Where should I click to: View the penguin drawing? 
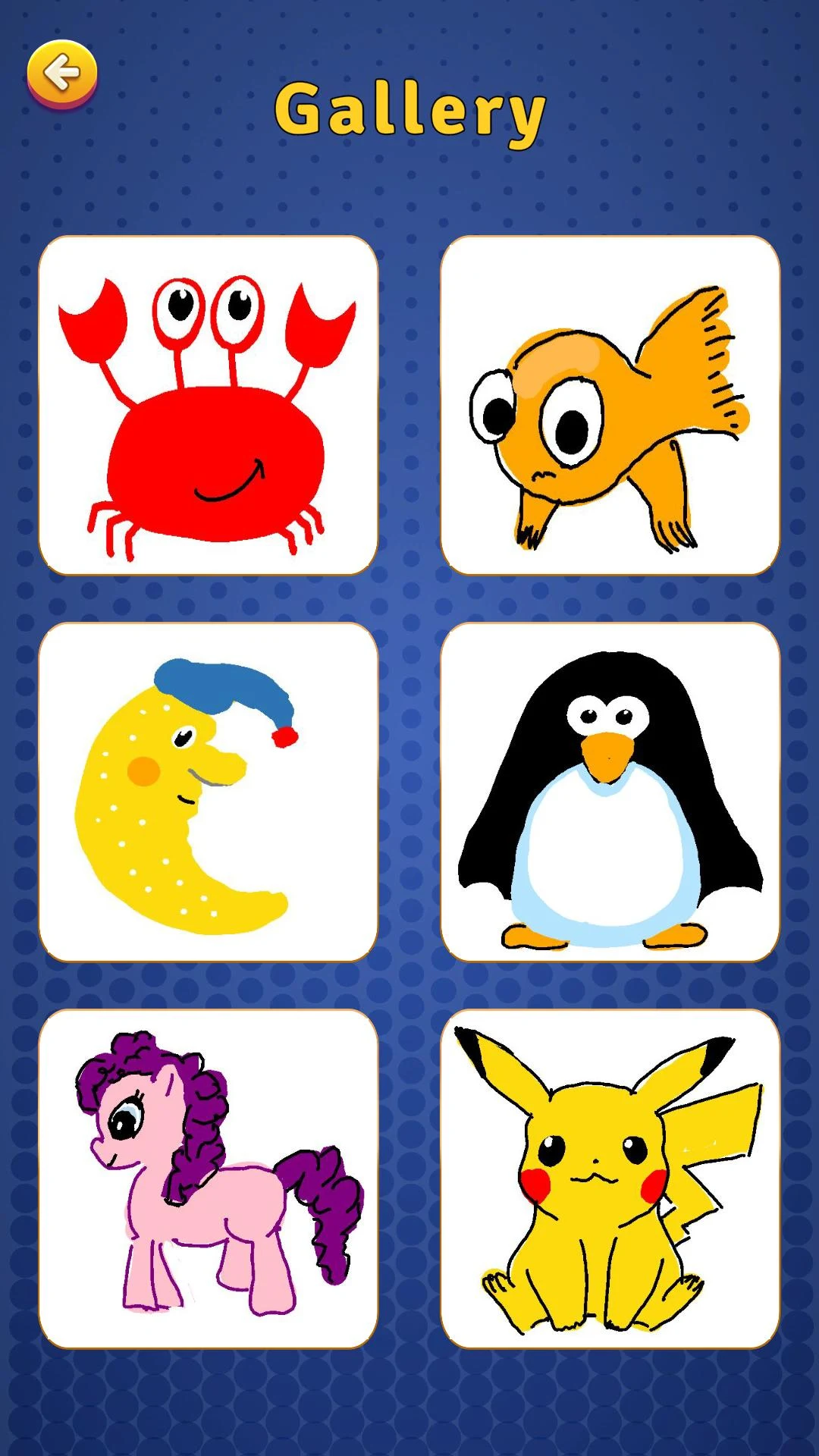tap(610, 792)
